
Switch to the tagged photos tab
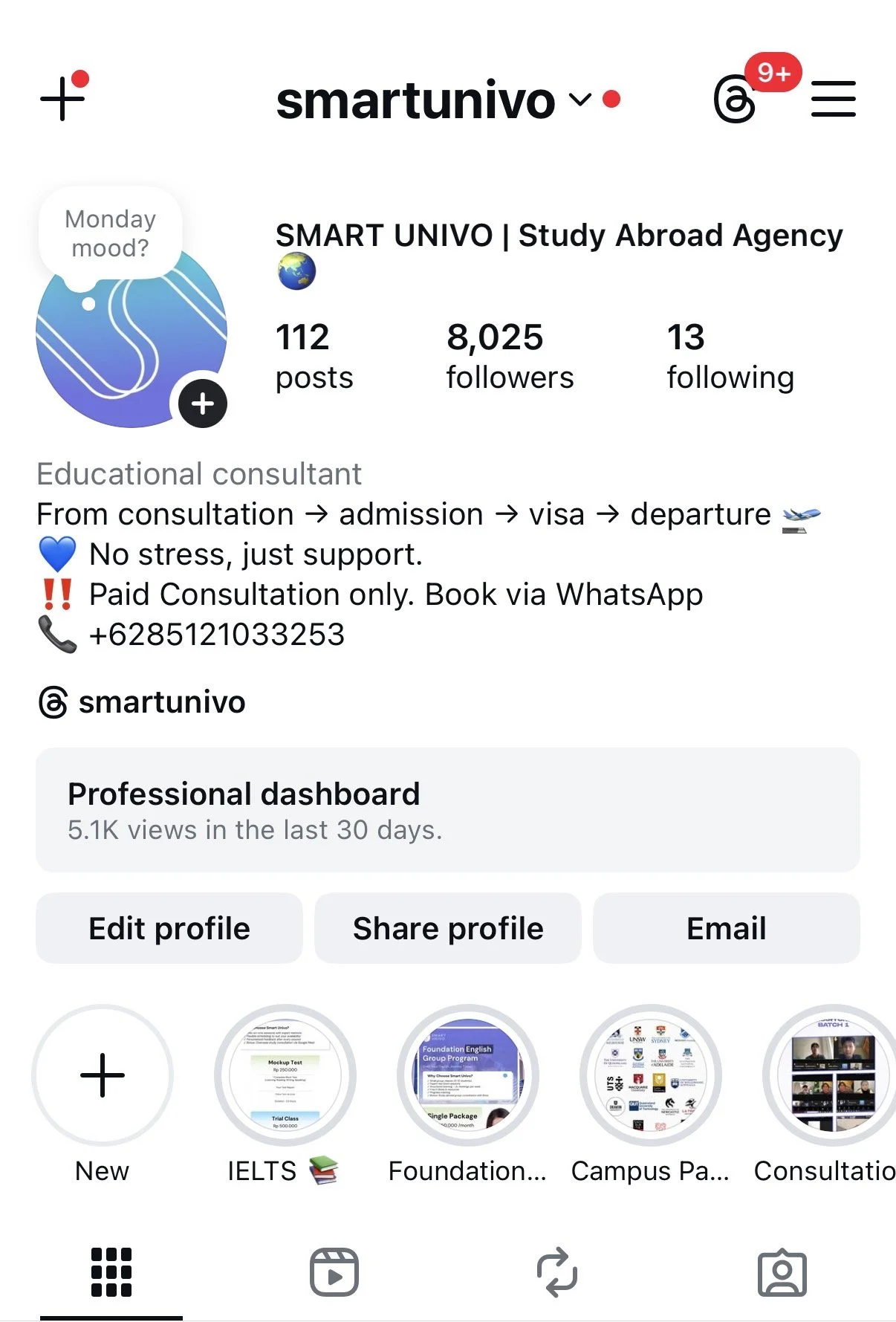[x=782, y=1272]
